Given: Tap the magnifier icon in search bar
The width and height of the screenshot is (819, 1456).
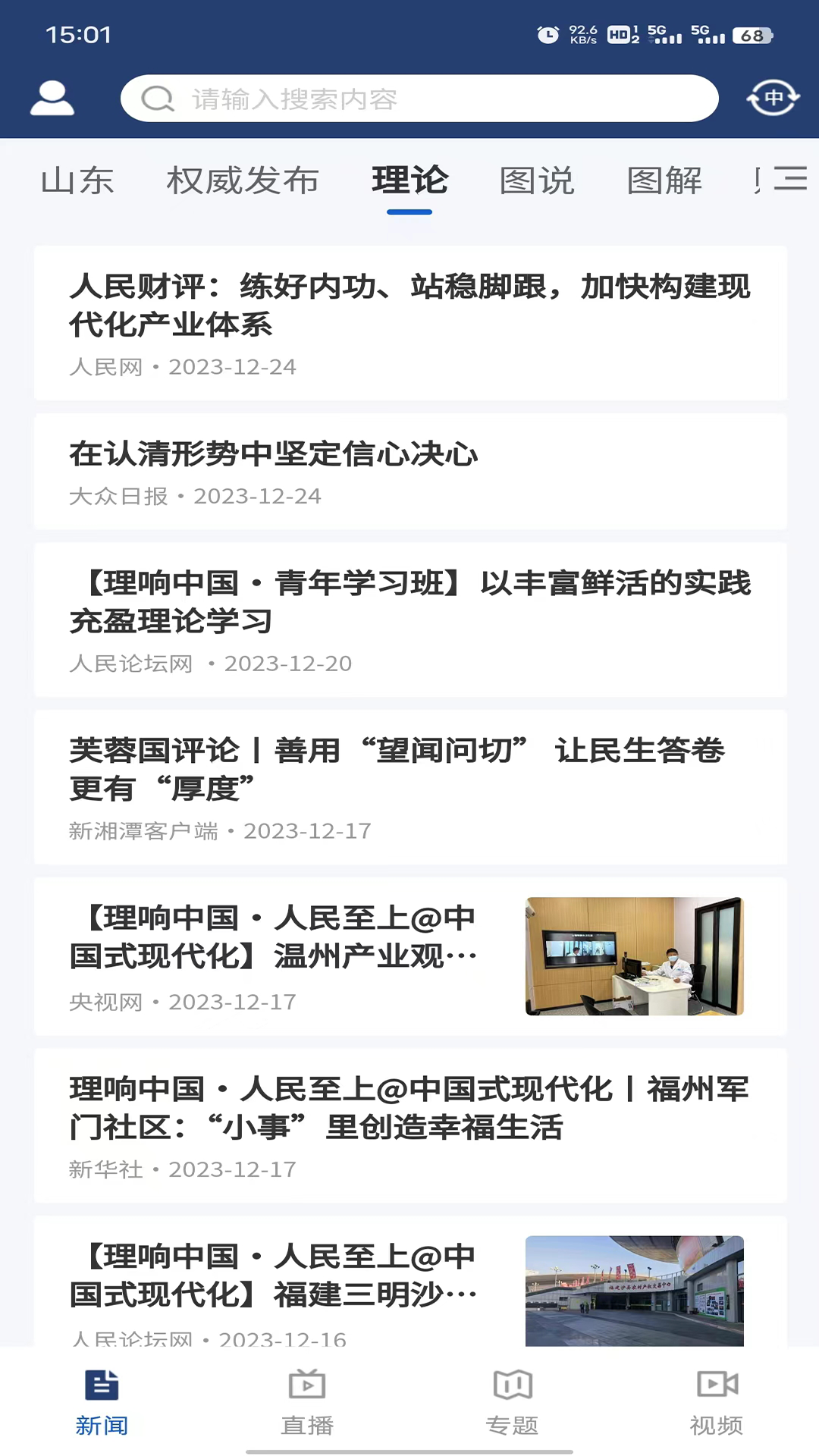Looking at the screenshot, I should pyautogui.click(x=157, y=99).
